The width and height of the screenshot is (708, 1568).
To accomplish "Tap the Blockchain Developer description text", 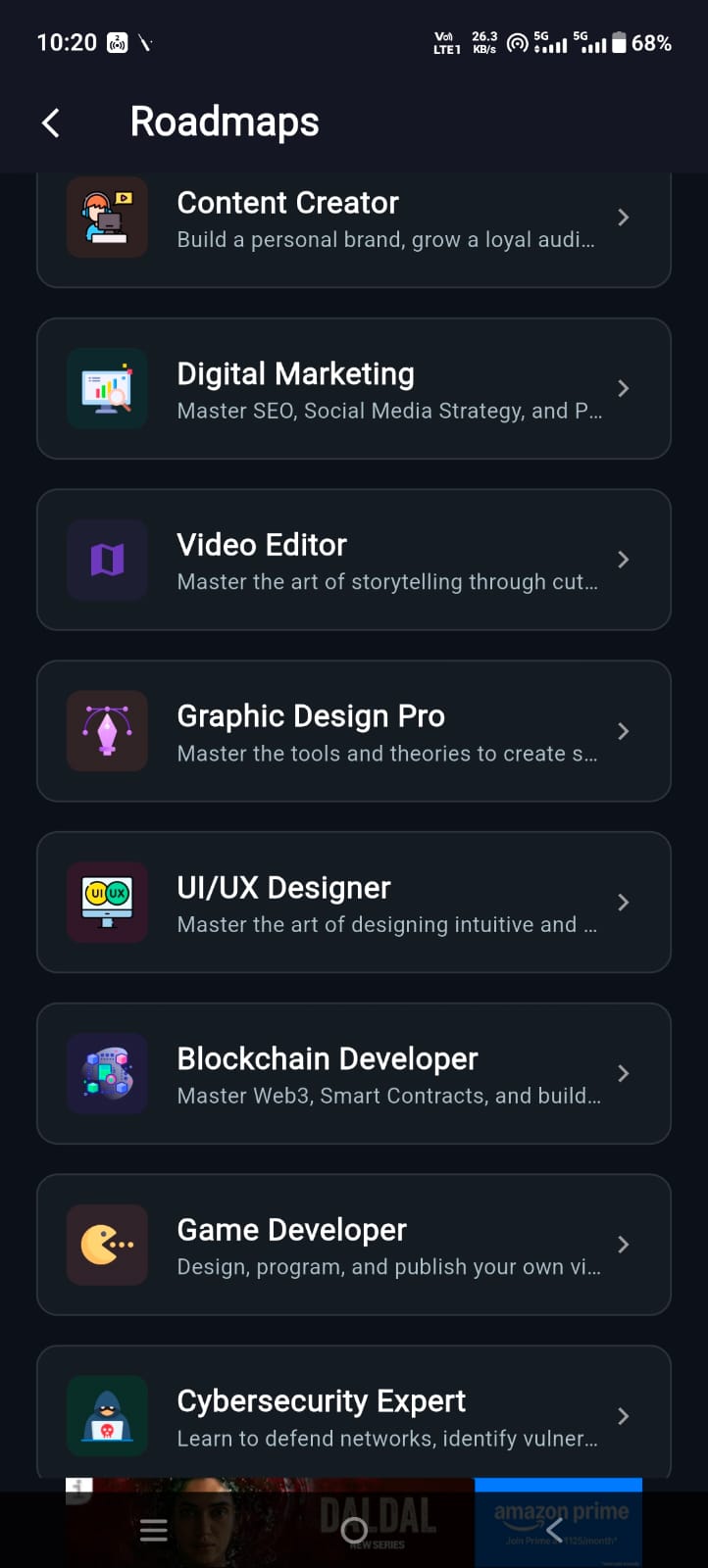I will (x=388, y=1096).
